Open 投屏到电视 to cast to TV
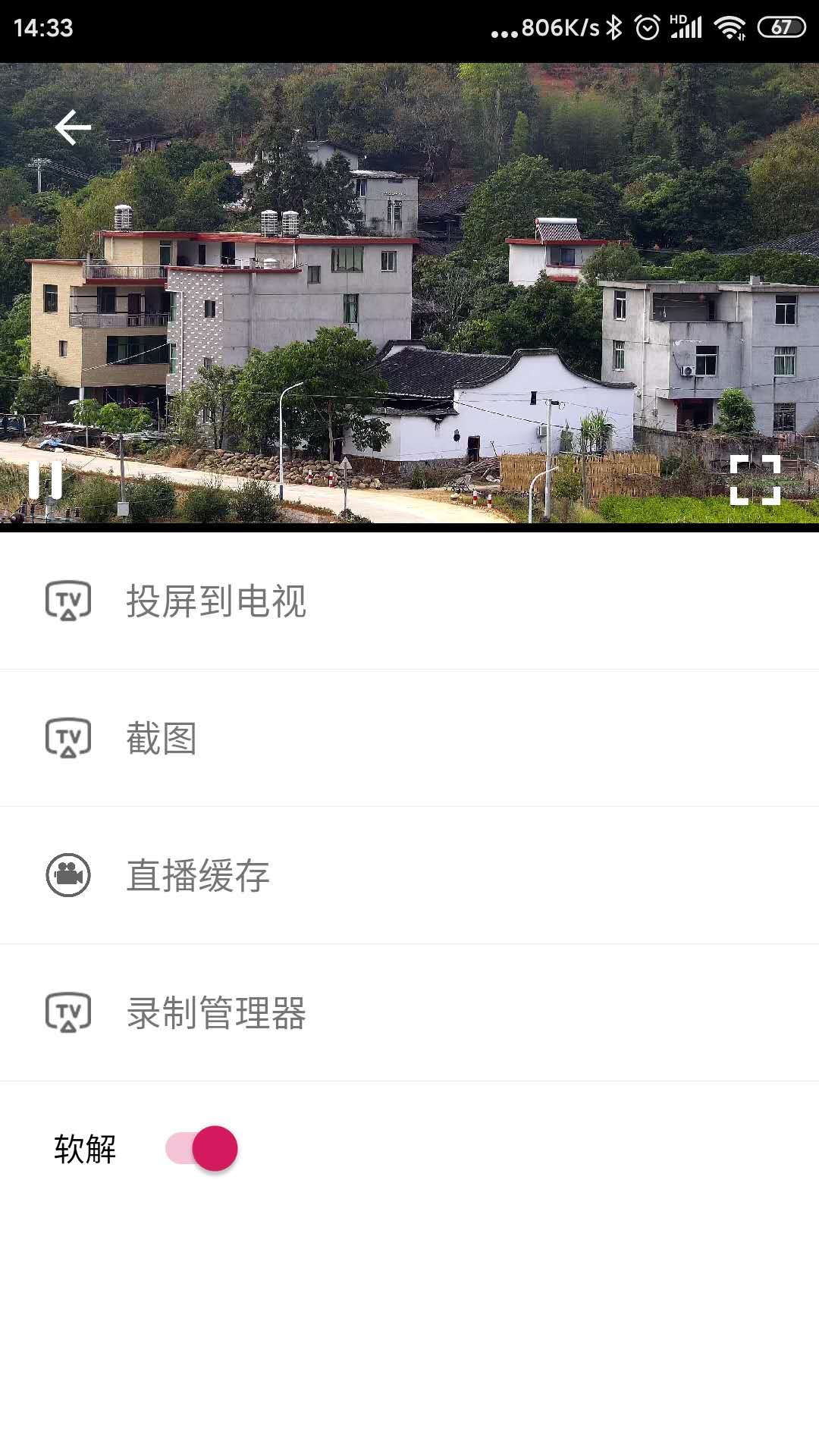The height and width of the screenshot is (1456, 819). pos(409,601)
